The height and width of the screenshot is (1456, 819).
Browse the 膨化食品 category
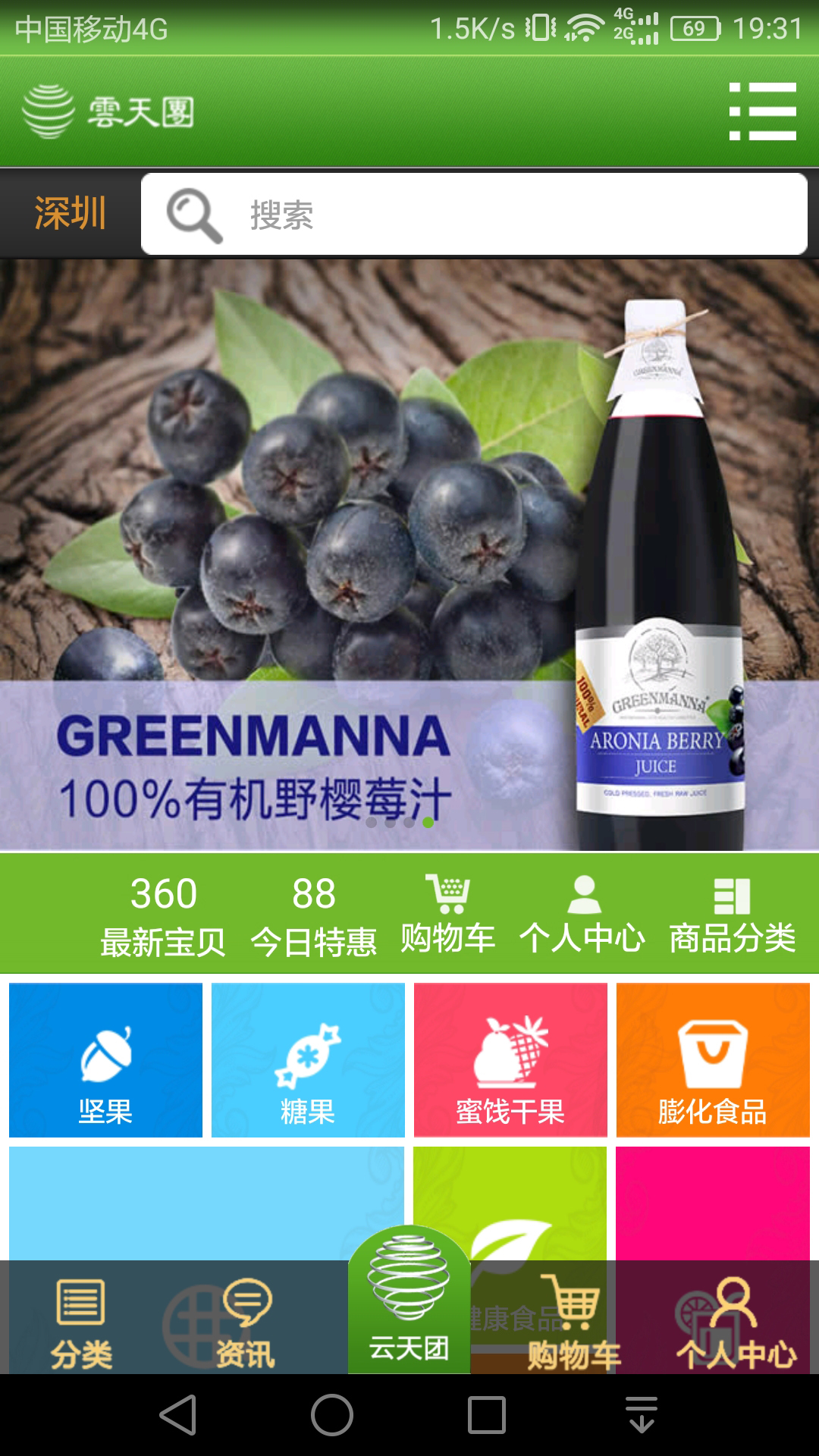713,1060
